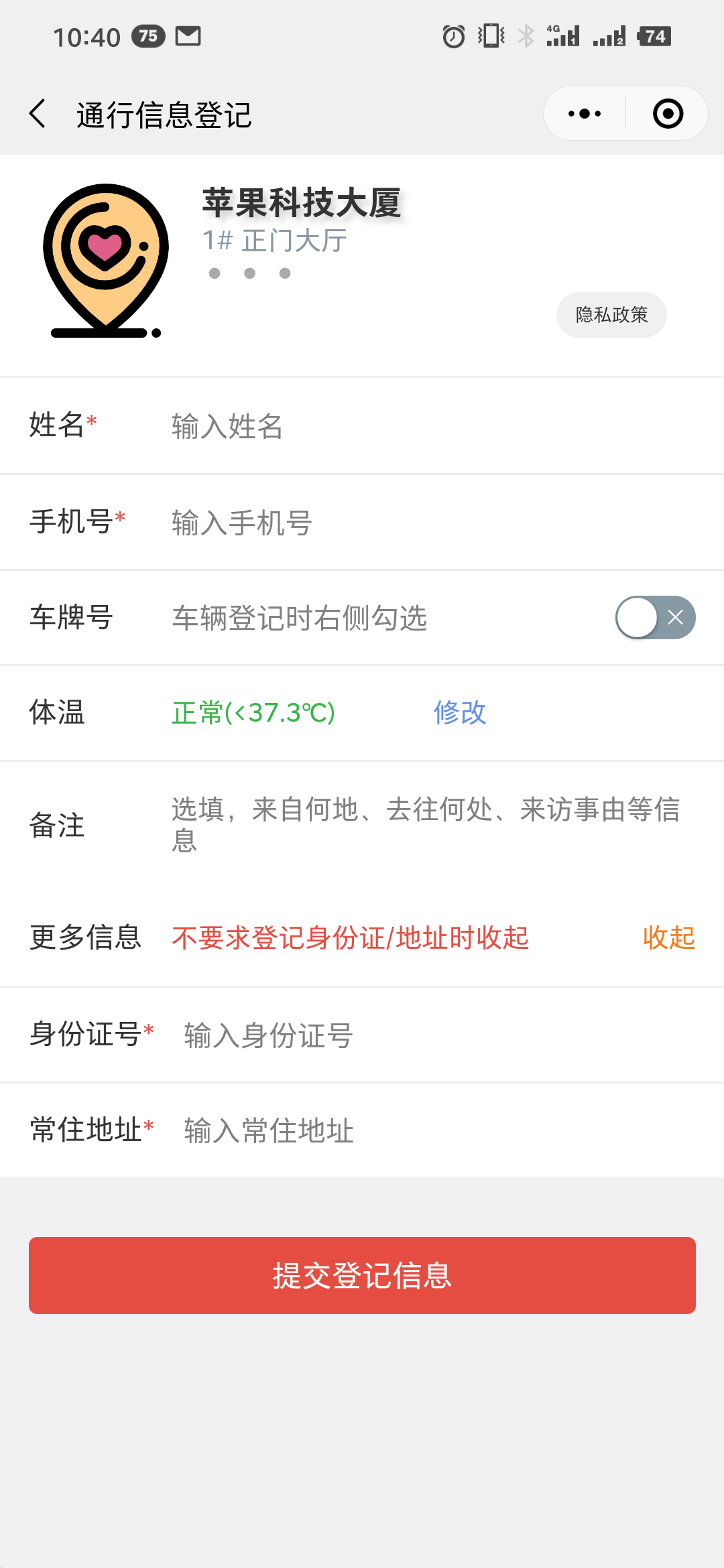Enter remarks in the 备注 field
Screen dimensions: 724x1568
(x=429, y=825)
